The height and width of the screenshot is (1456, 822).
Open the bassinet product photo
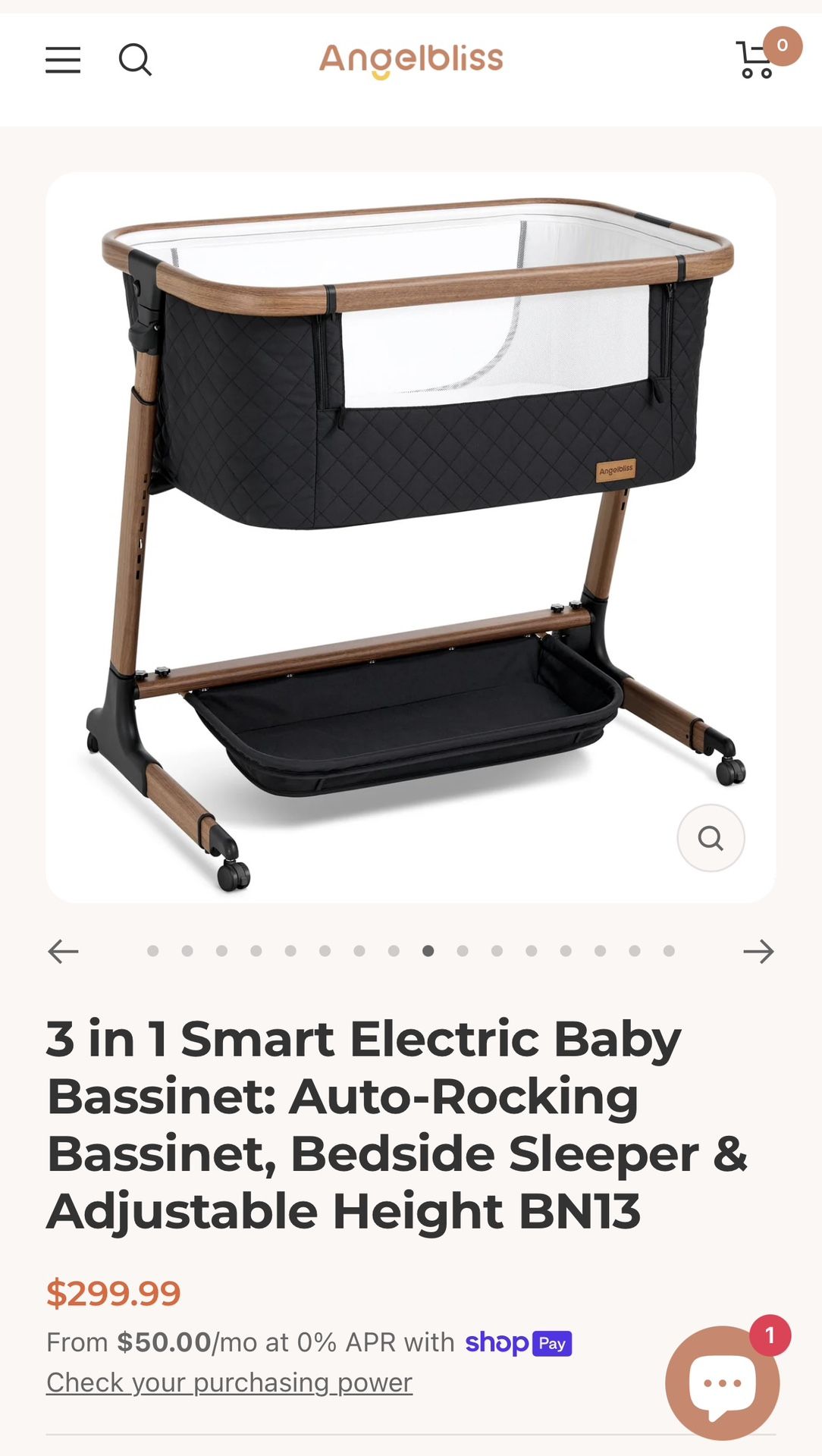[409, 531]
